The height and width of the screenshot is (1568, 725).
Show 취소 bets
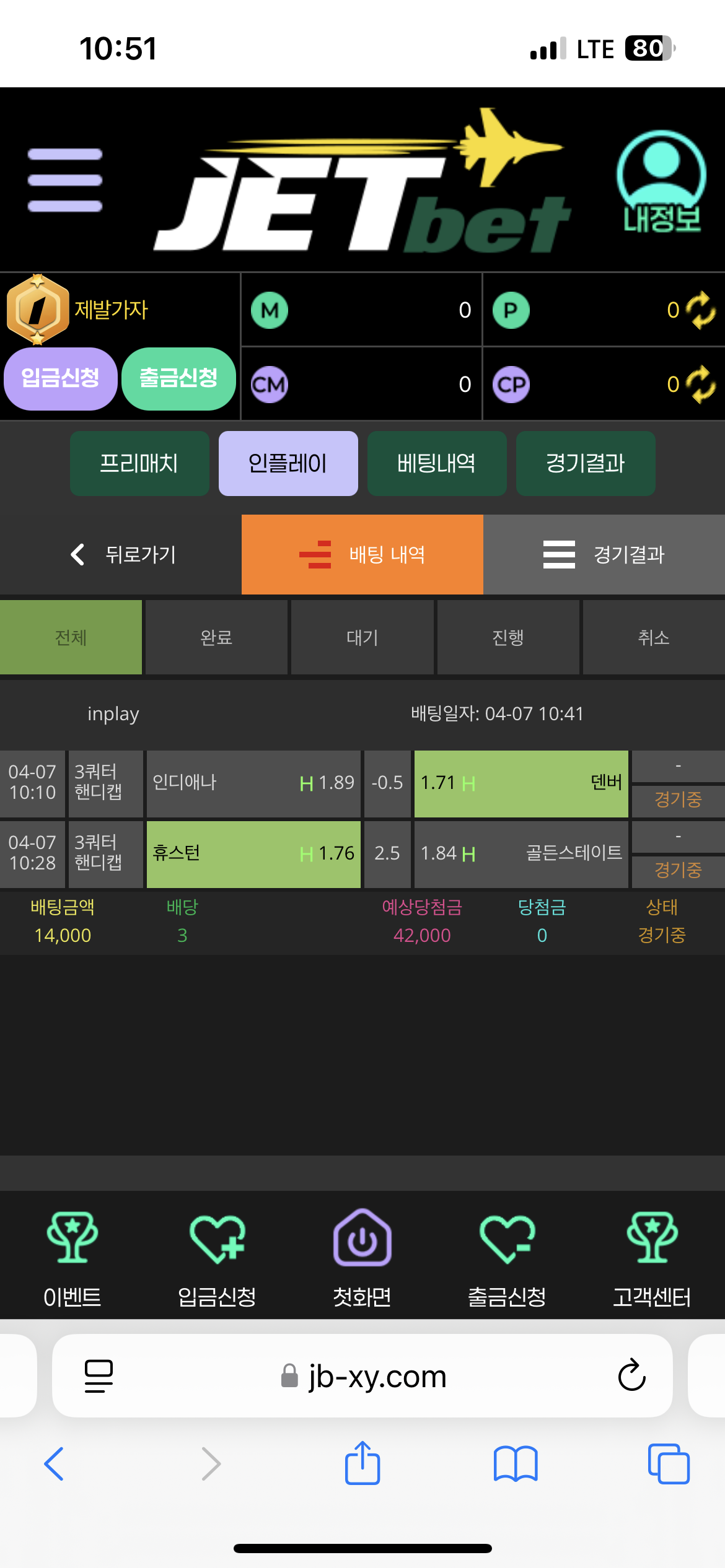(654, 637)
